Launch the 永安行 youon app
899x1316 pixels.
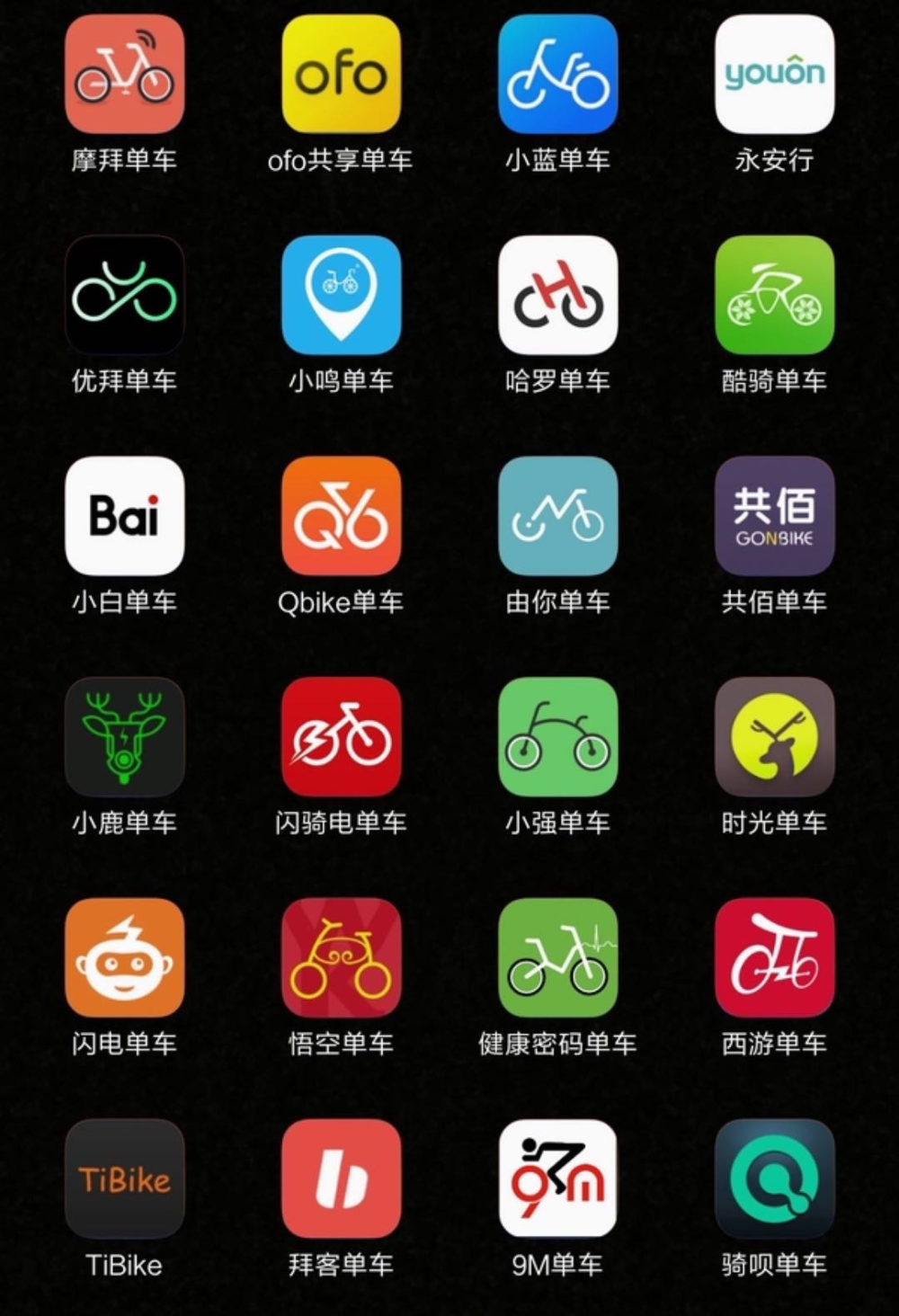click(774, 74)
